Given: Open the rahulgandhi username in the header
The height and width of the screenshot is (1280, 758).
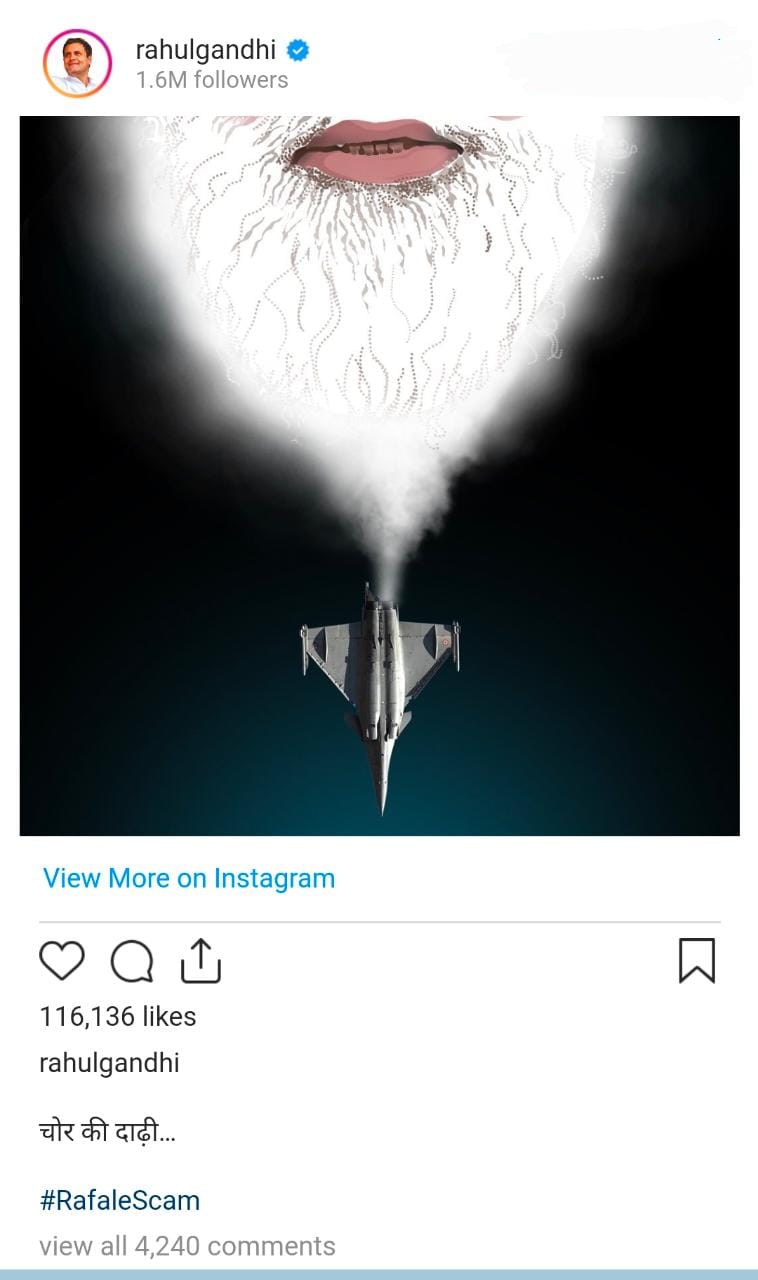Looking at the screenshot, I should click(205, 50).
